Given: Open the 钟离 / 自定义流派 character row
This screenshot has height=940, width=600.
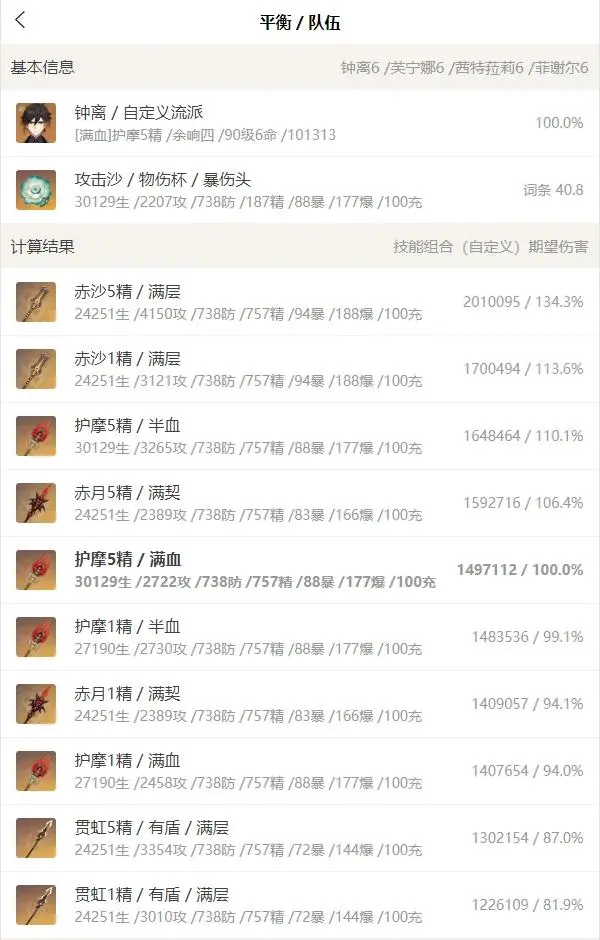Looking at the screenshot, I should [300, 123].
